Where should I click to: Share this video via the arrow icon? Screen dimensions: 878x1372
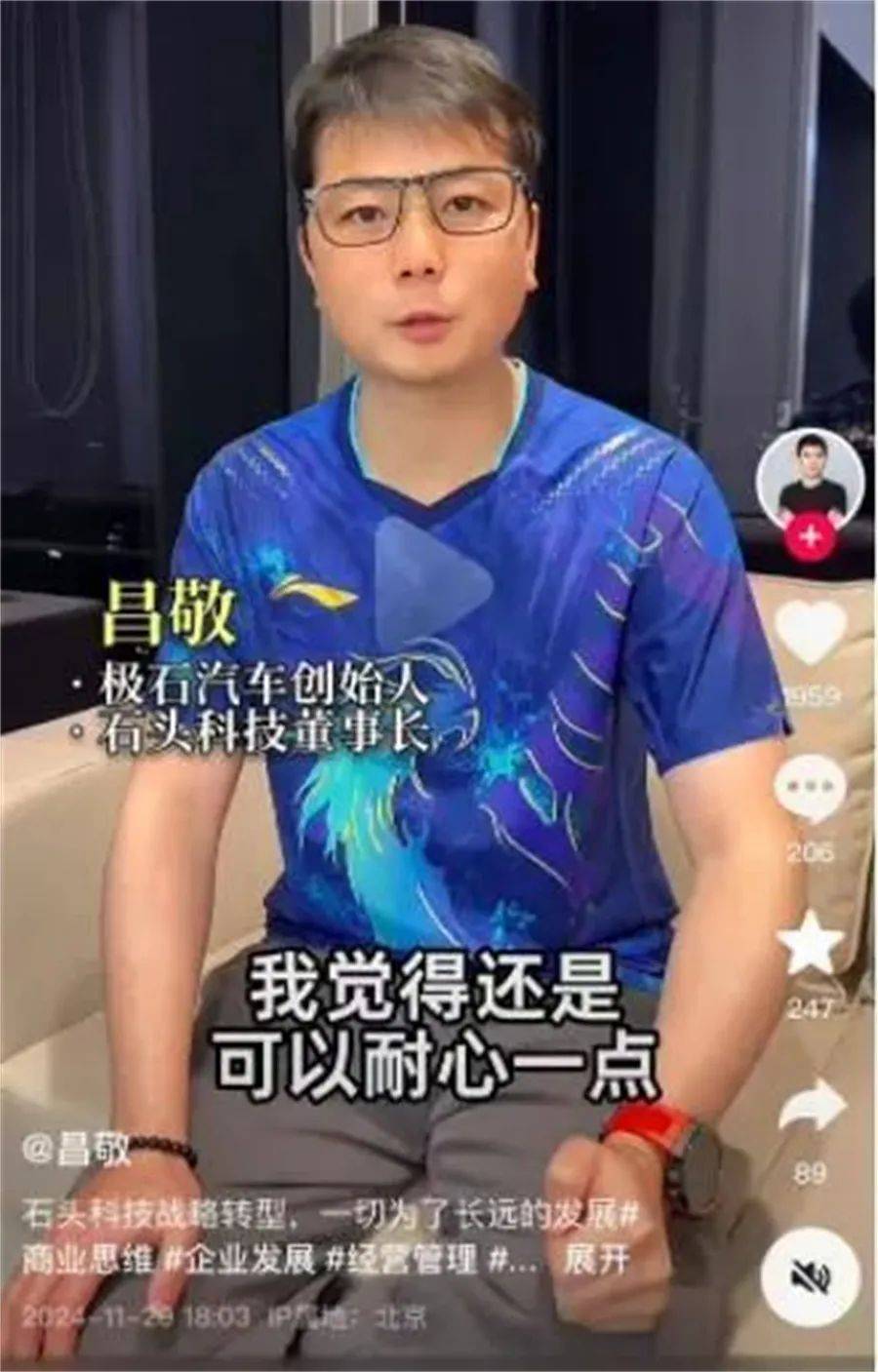(x=811, y=1104)
